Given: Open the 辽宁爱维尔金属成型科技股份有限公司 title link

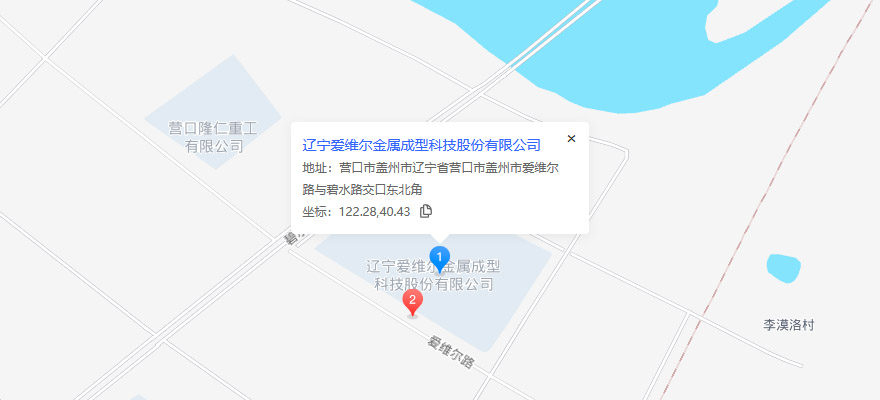Looking at the screenshot, I should (421, 145).
